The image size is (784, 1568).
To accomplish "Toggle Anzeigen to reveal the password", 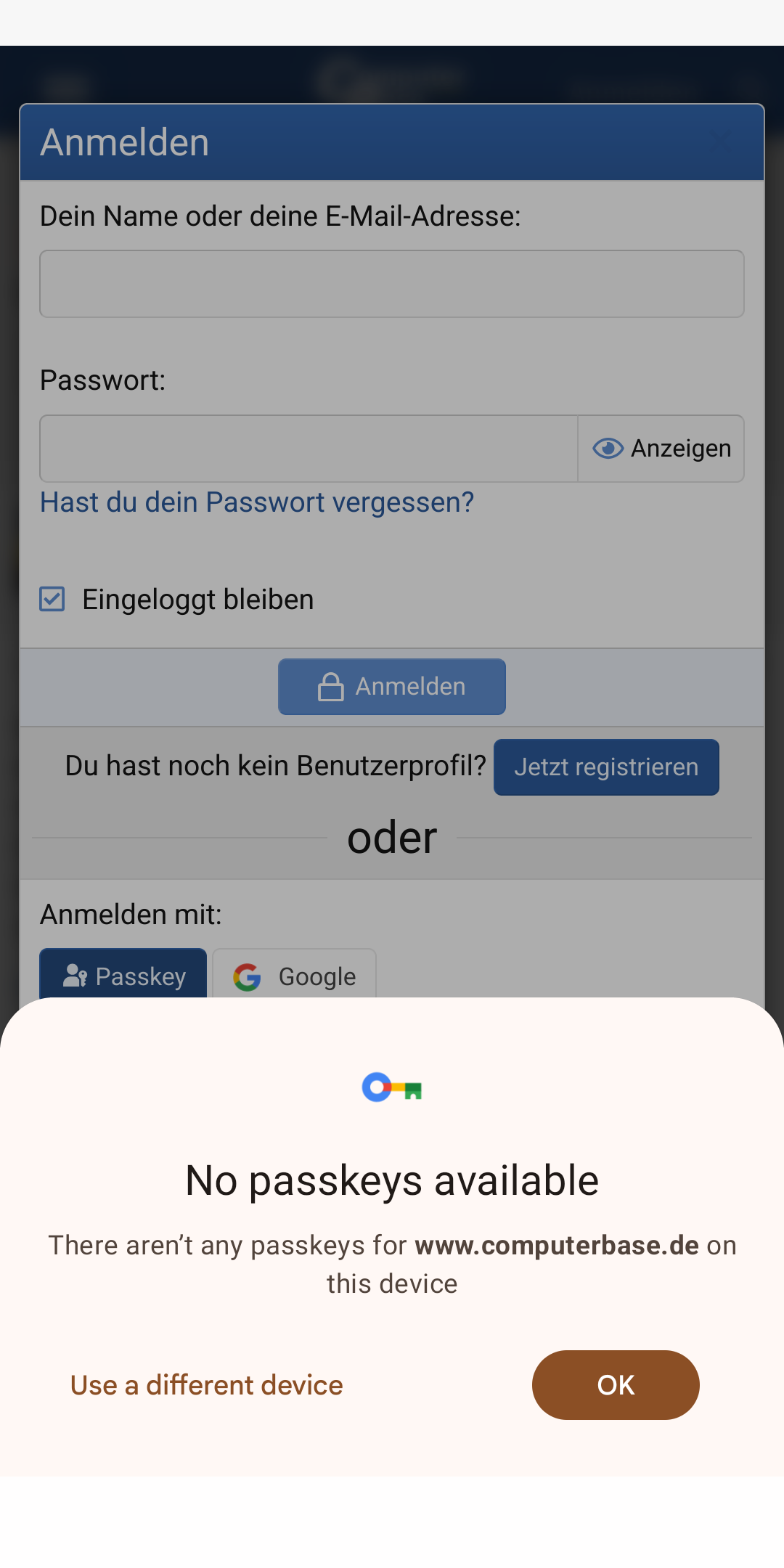I will click(x=661, y=448).
